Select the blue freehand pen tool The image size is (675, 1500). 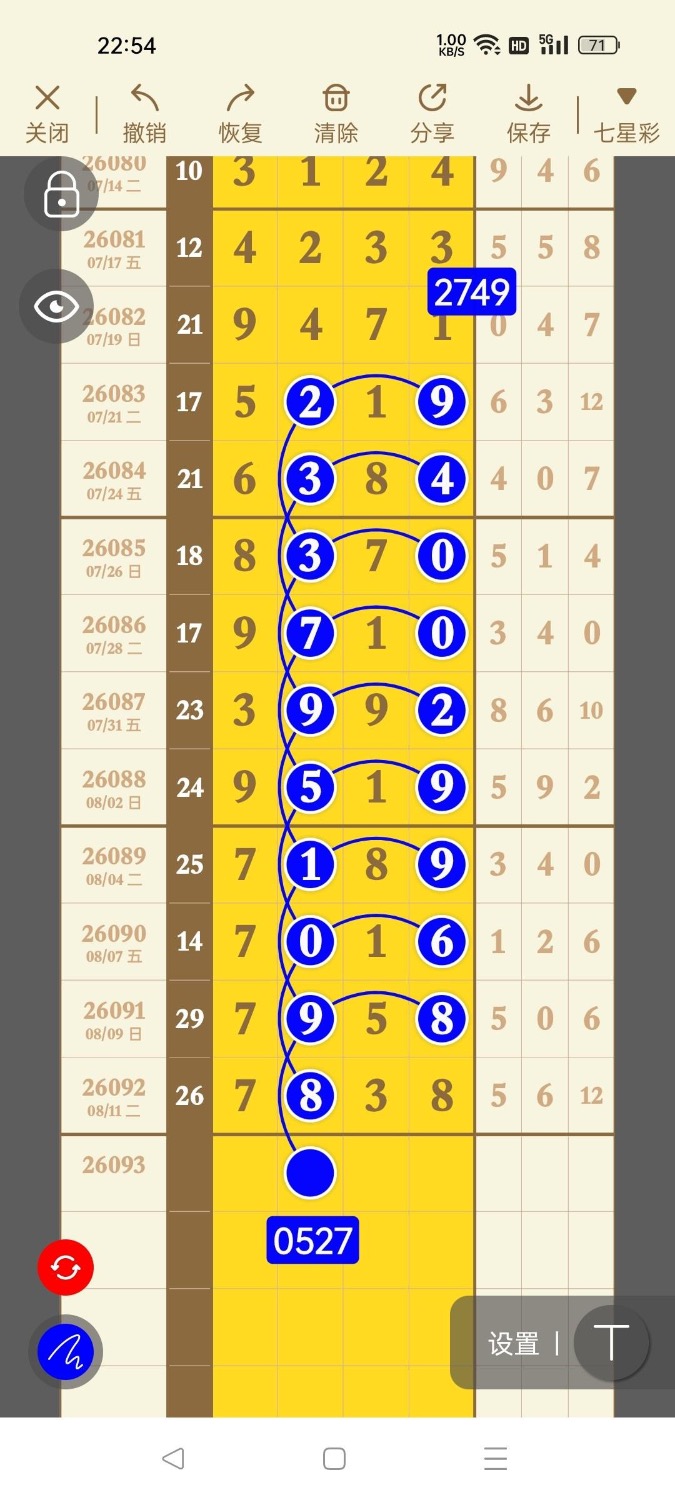(65, 1352)
